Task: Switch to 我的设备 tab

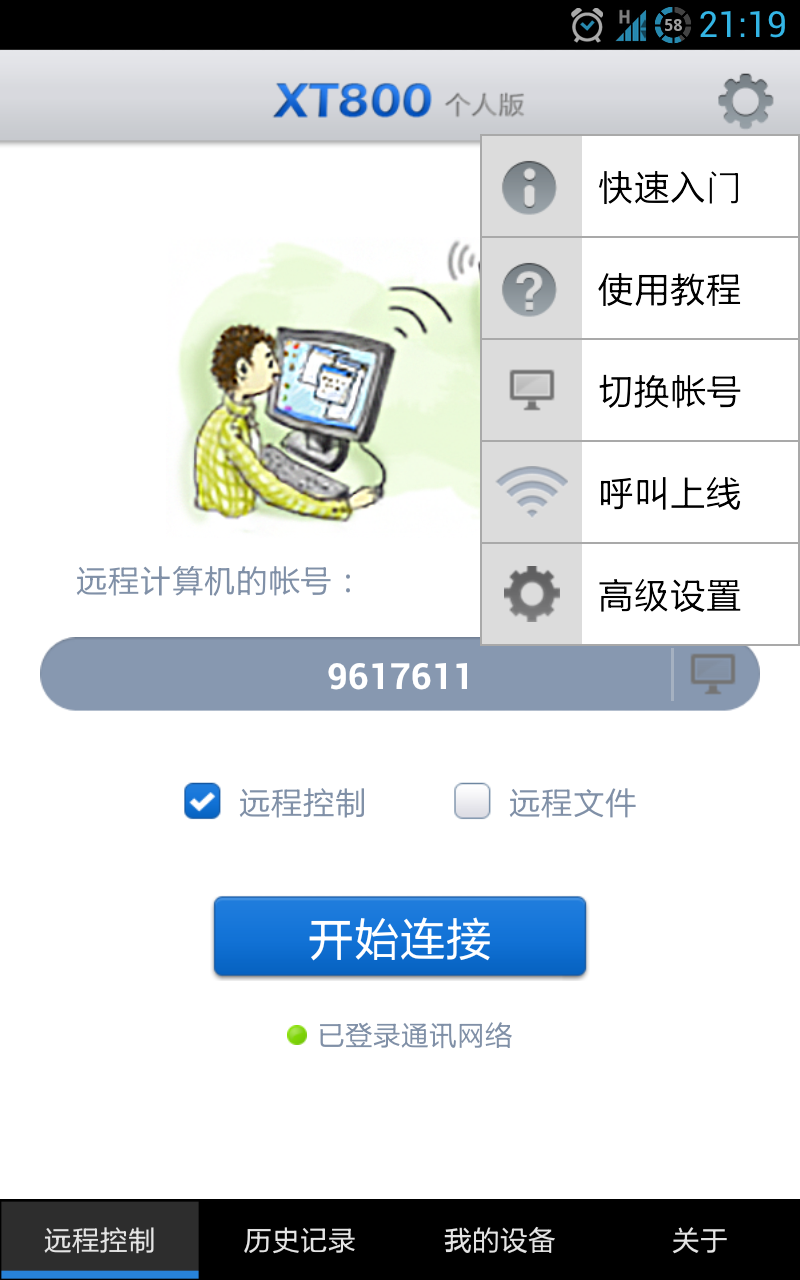Action: click(x=499, y=1241)
